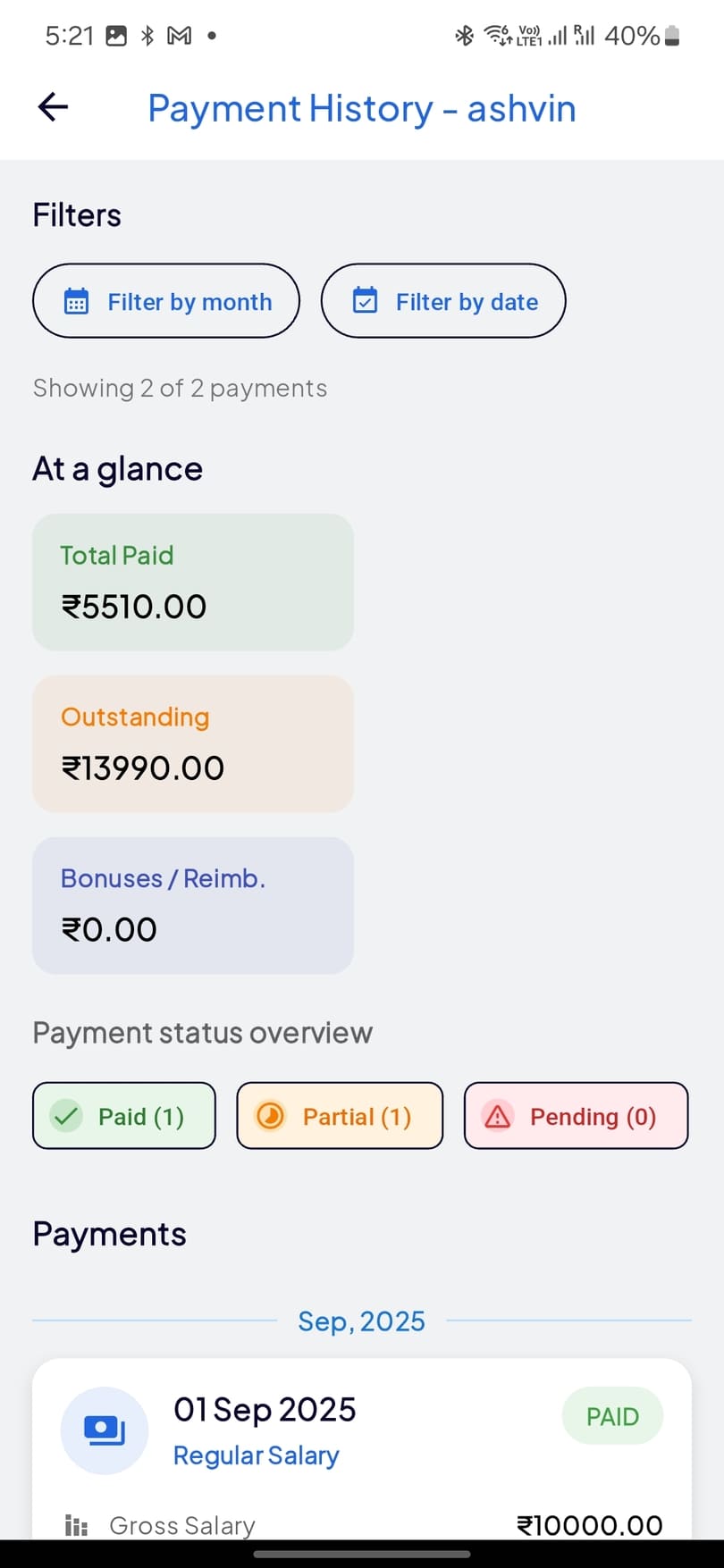Tap the payment card money icon for 01 Sep 2025
724x1568 pixels.
(105, 1430)
